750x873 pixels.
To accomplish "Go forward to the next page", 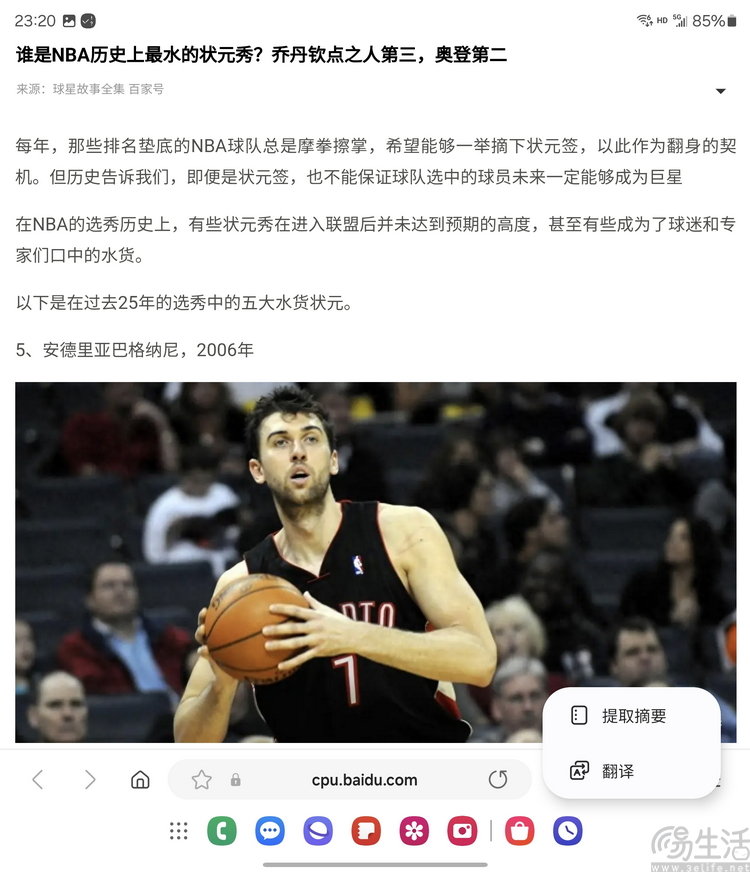I will [x=90, y=780].
